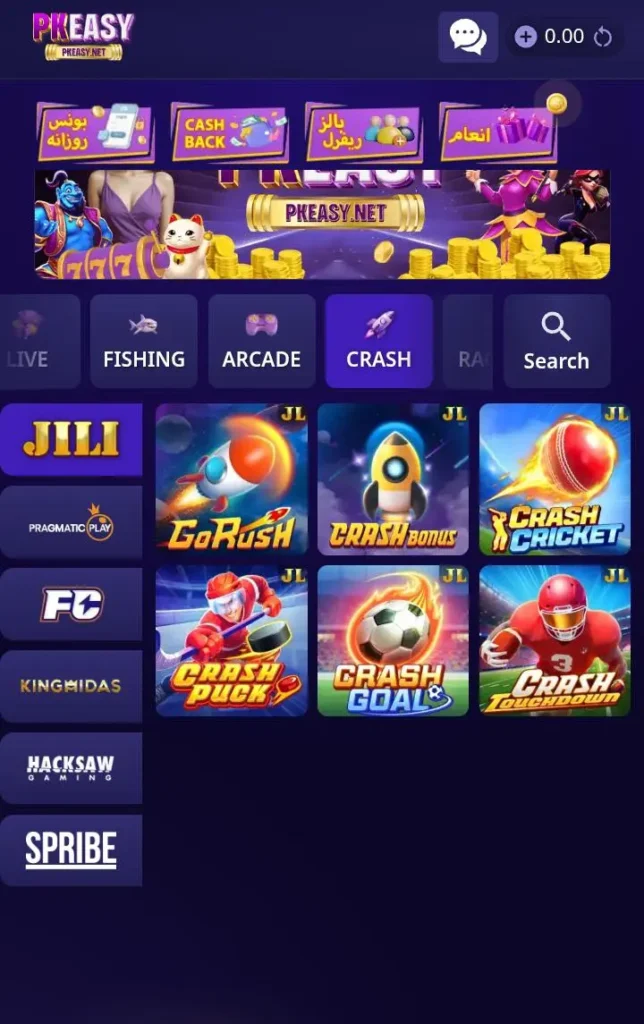The image size is (644, 1024).
Task: Select the Spribe provider
Action: (x=70, y=850)
